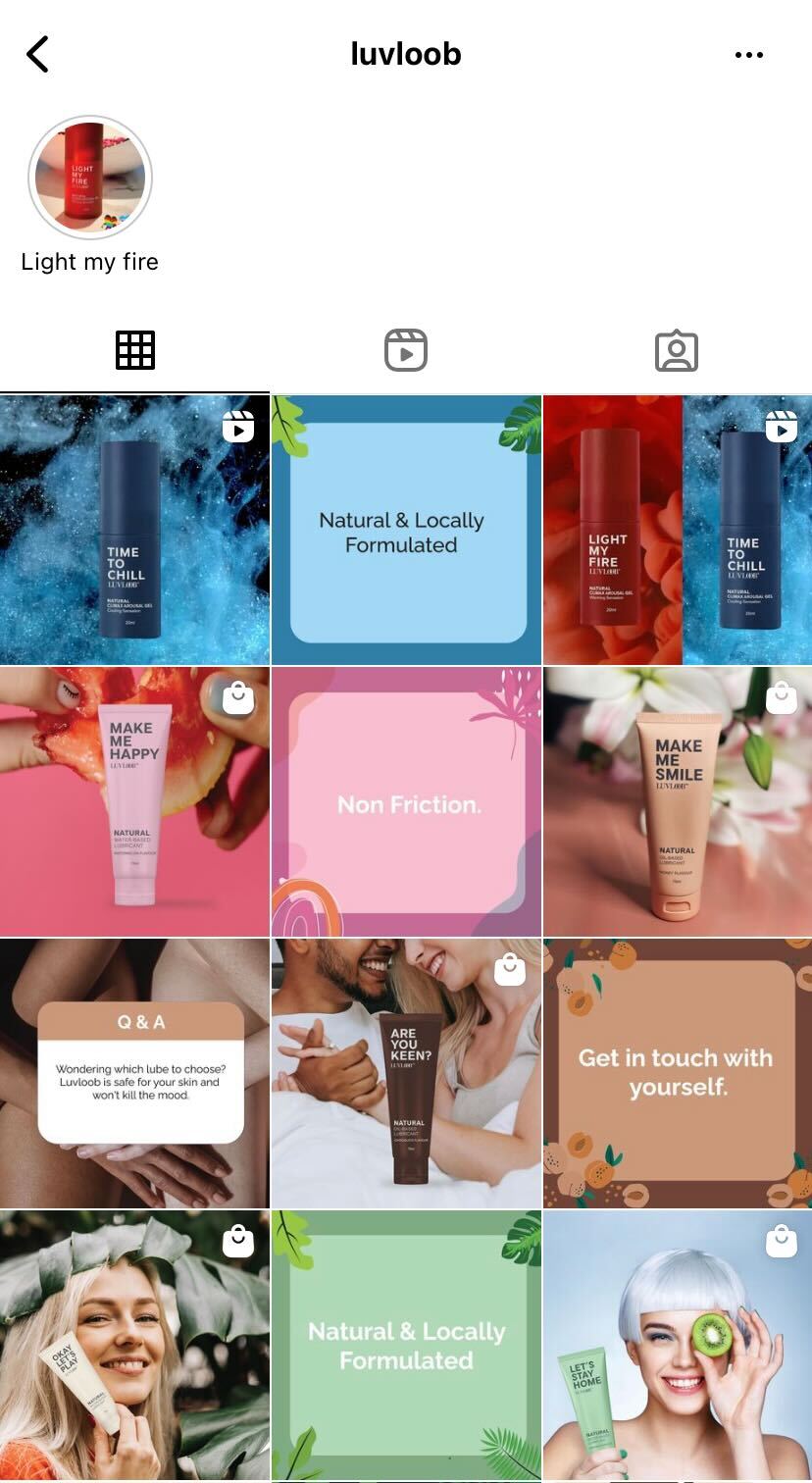Open the Make Me Happy product post
Image resolution: width=812 pixels, height=1483 pixels.
pos(134,801)
